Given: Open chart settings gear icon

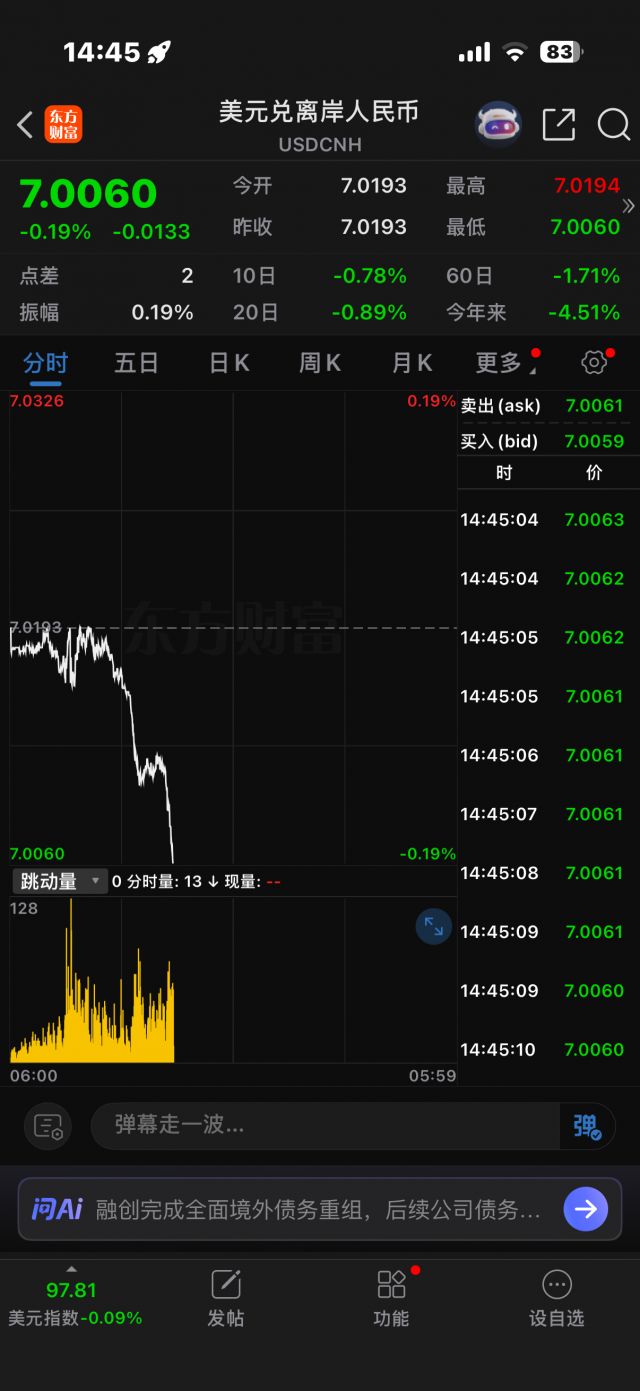Looking at the screenshot, I should point(594,363).
